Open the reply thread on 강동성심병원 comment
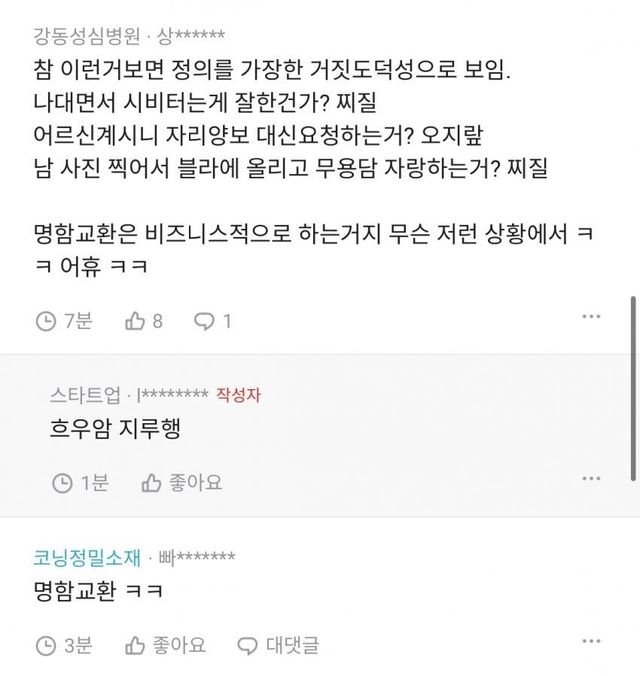The width and height of the screenshot is (640, 676). [212, 321]
